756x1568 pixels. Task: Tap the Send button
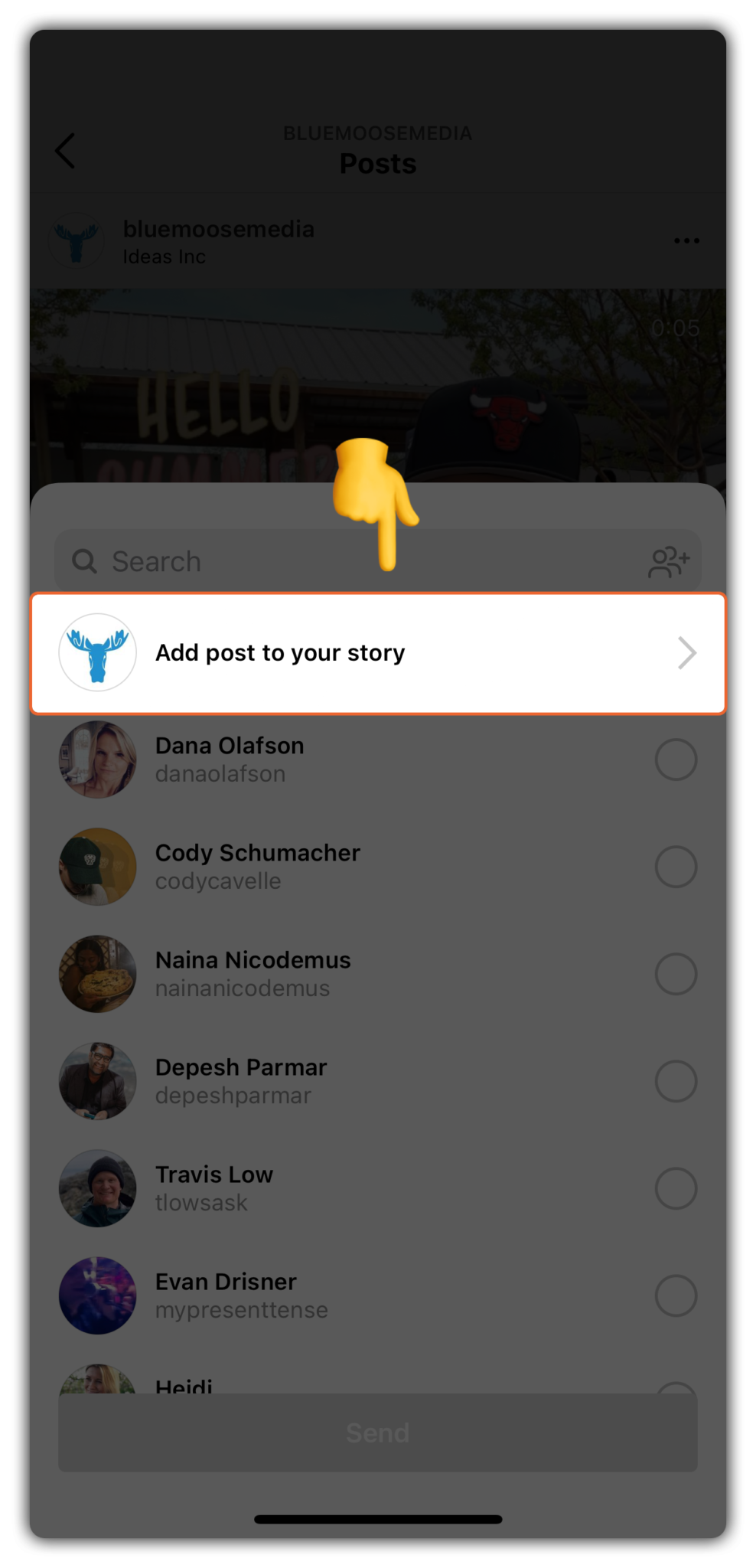(378, 1432)
